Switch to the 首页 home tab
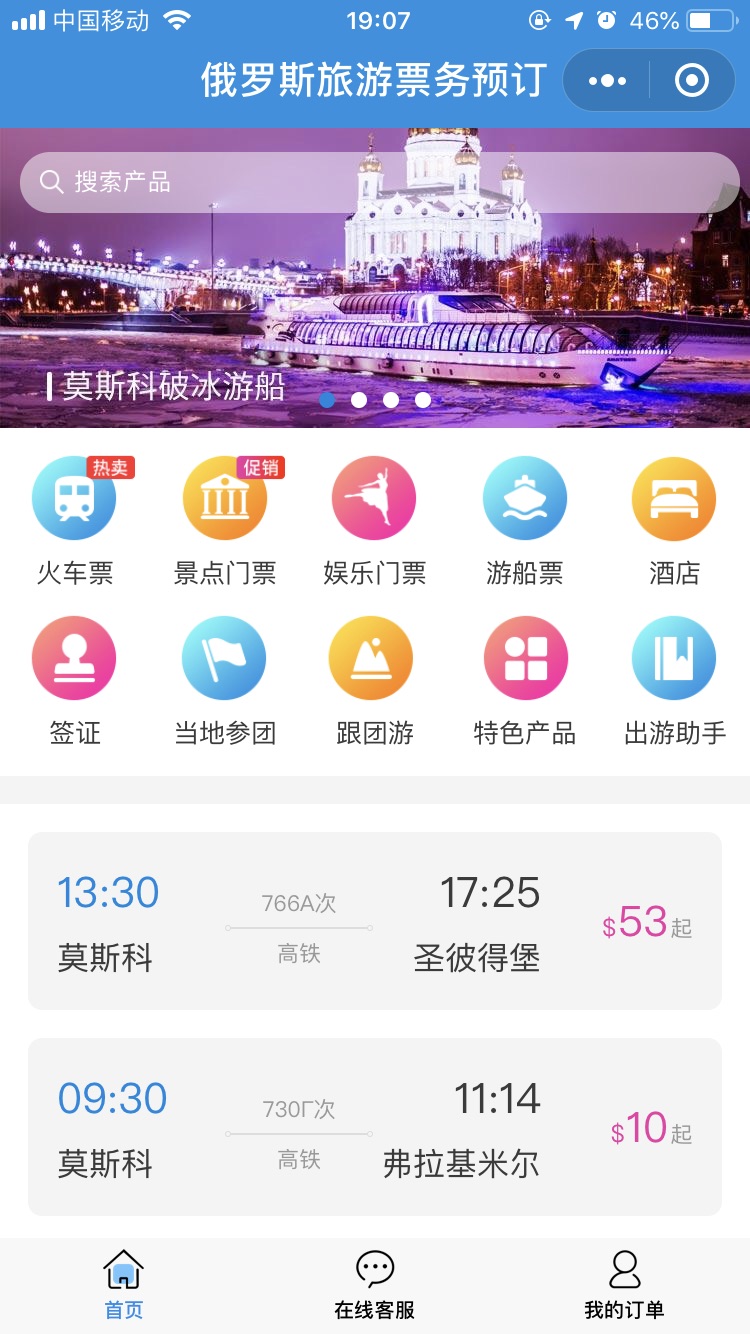This screenshot has width=750, height=1334. point(124,1285)
